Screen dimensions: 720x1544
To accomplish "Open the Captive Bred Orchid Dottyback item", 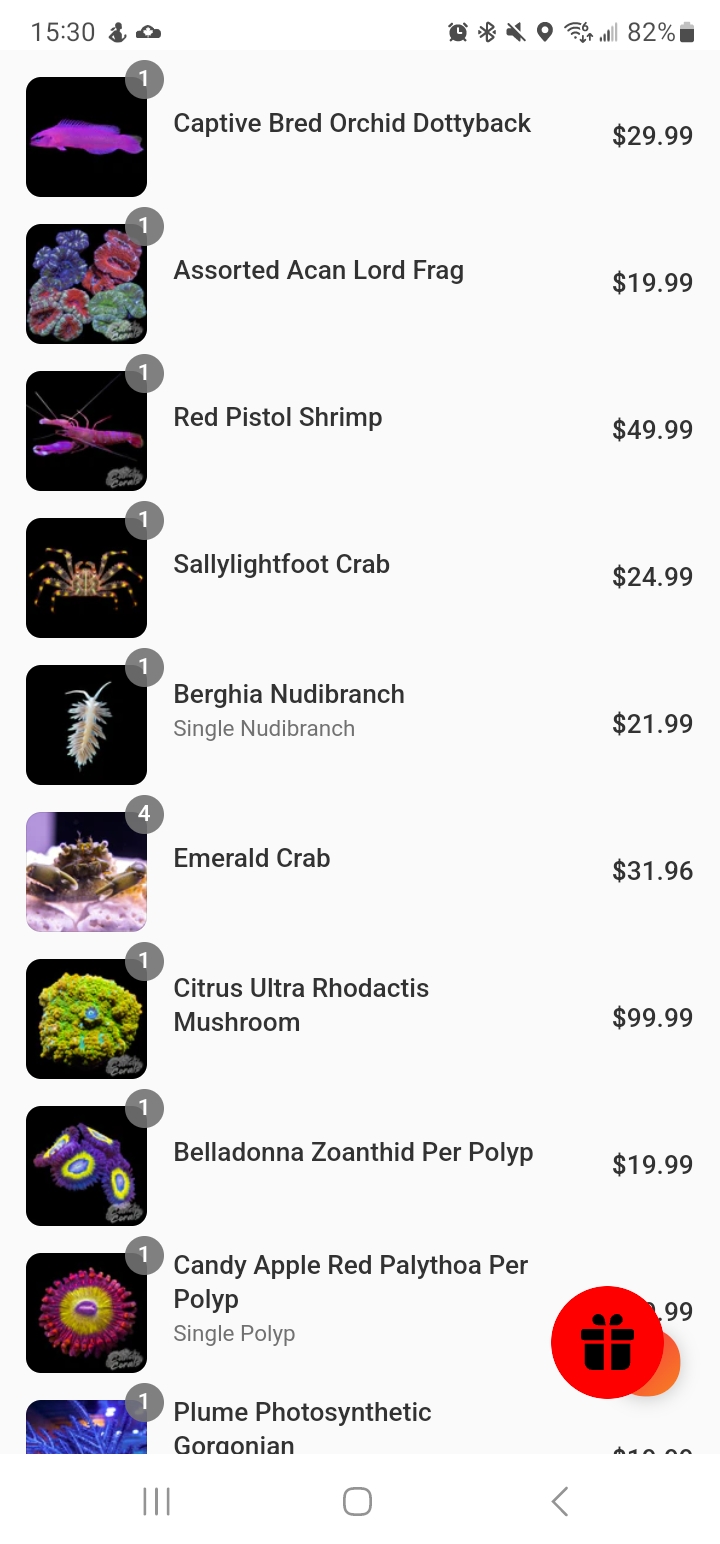I will (x=352, y=124).
